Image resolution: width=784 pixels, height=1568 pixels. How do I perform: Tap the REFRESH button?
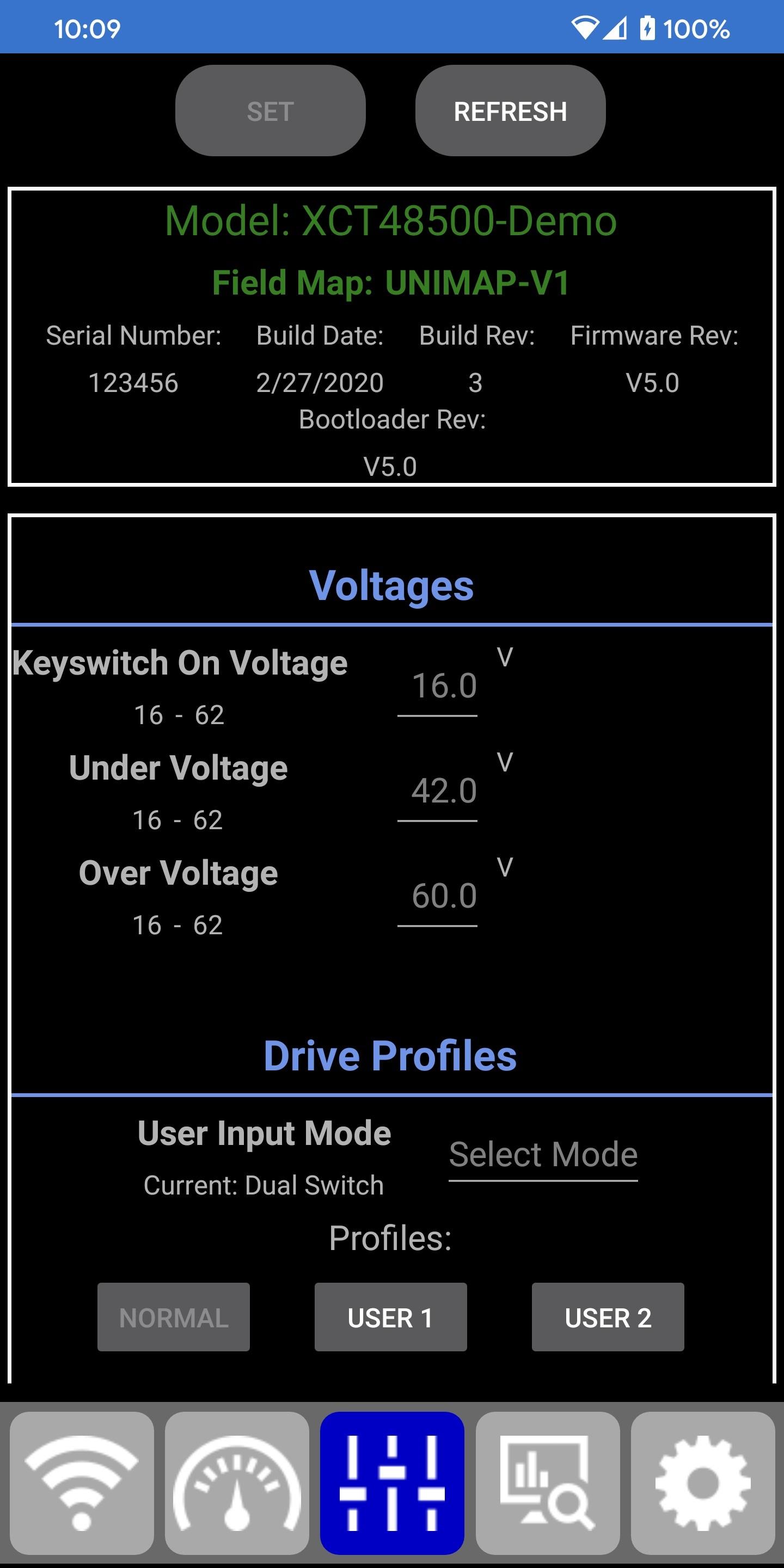510,111
